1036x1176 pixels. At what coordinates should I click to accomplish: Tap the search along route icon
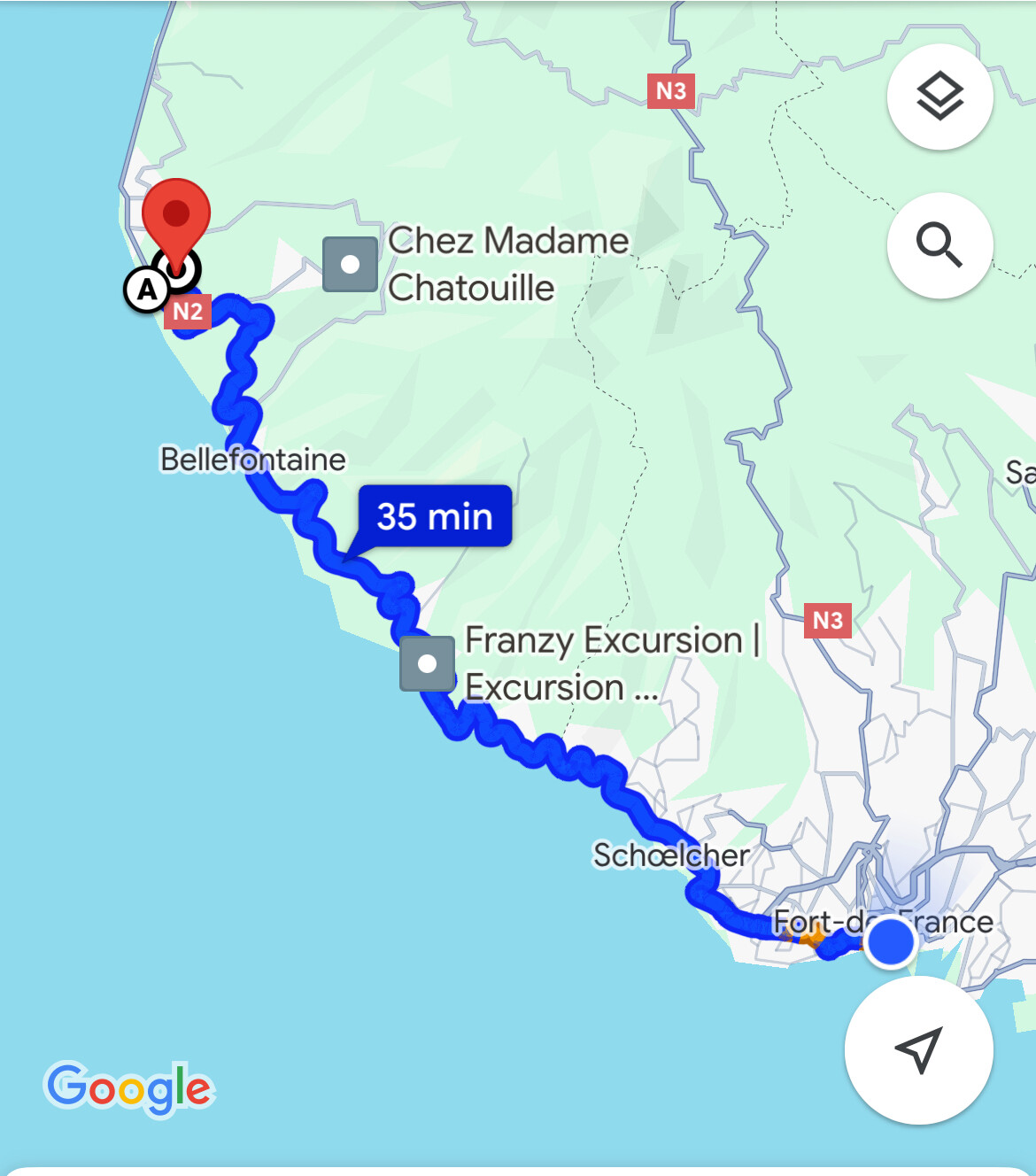[x=939, y=245]
